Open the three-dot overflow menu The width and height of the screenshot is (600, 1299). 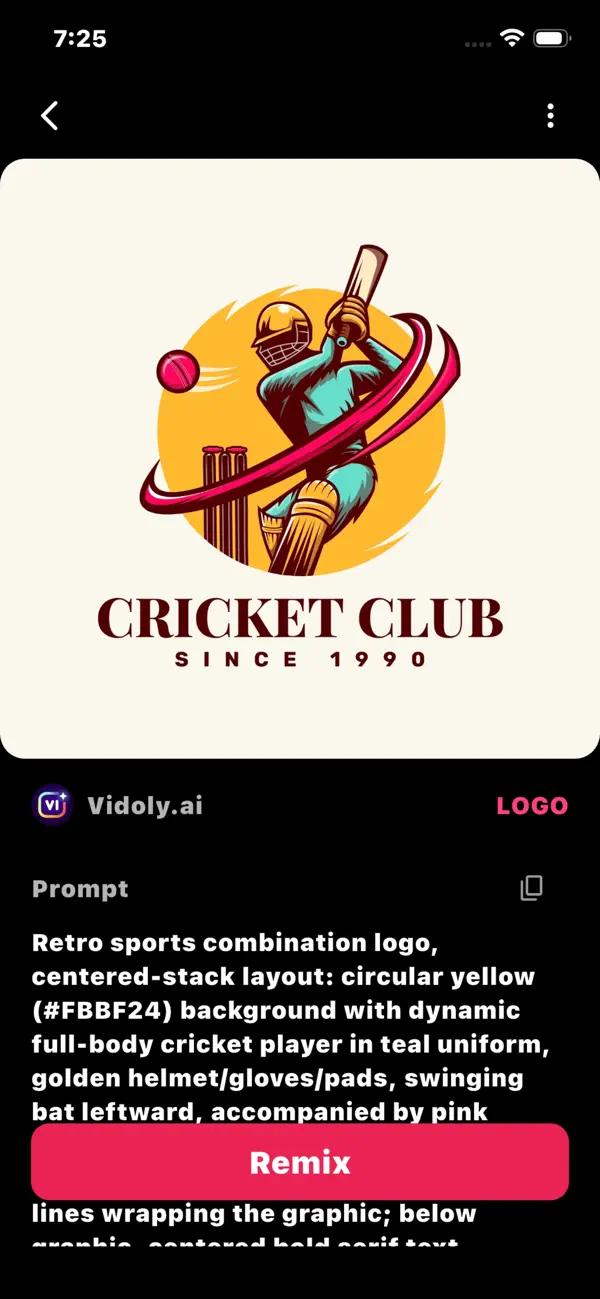(550, 116)
